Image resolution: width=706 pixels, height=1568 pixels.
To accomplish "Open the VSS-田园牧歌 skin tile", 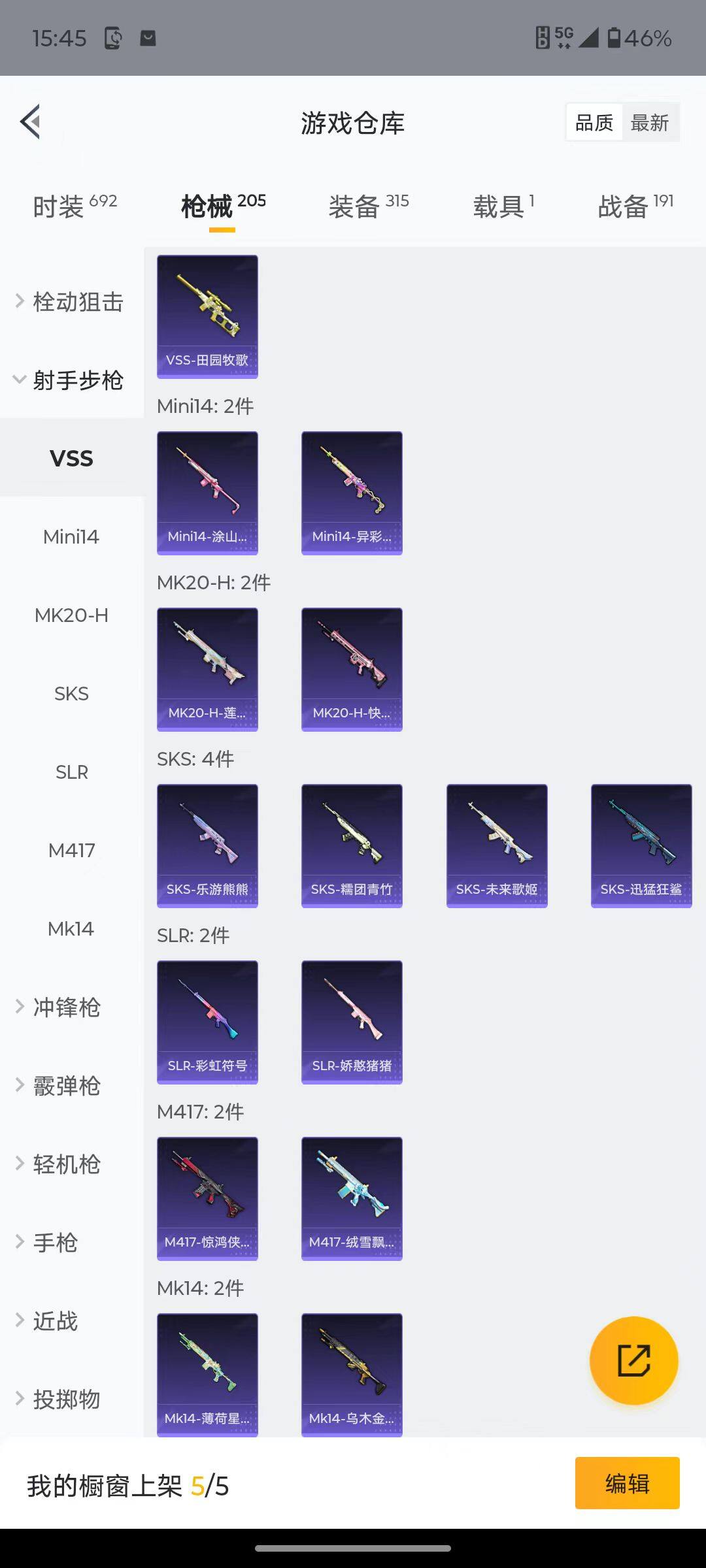I will [207, 316].
